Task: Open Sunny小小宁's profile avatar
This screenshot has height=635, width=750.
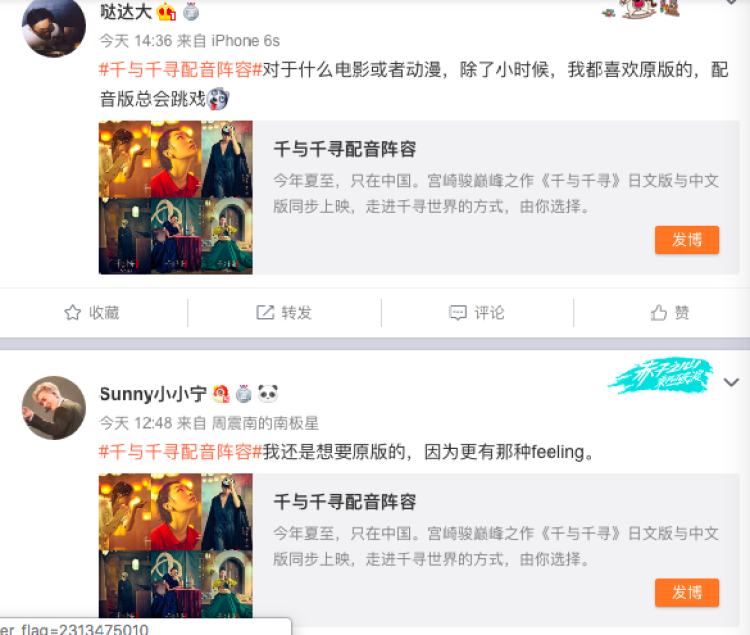Action: pyautogui.click(x=53, y=408)
